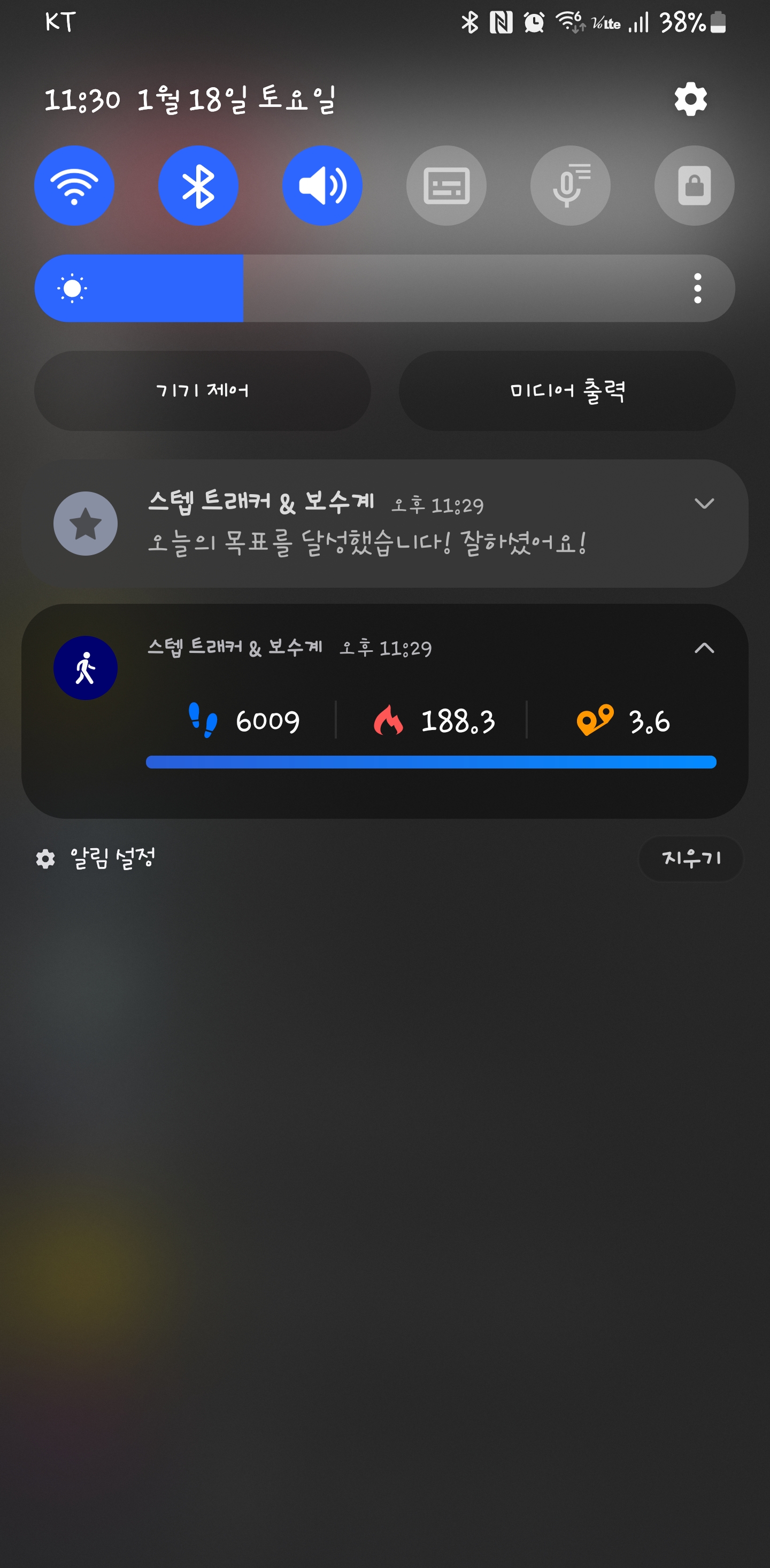Image resolution: width=770 pixels, height=1568 pixels.
Task: Expand the goal achieved notification chevron
Action: 704,503
